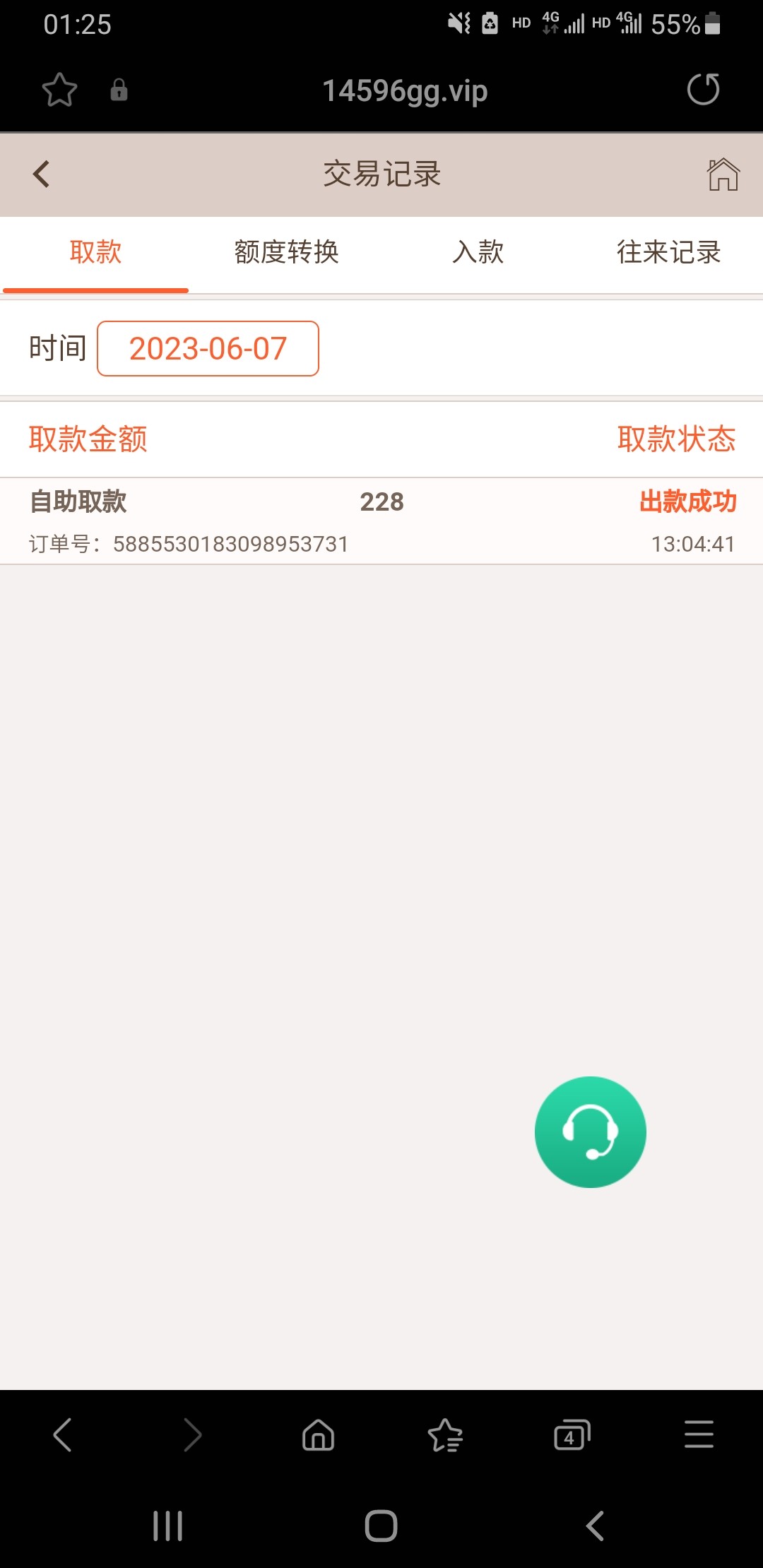Screen dimensions: 763x1568
Task: View the four open browser tabs
Action: tap(572, 1435)
